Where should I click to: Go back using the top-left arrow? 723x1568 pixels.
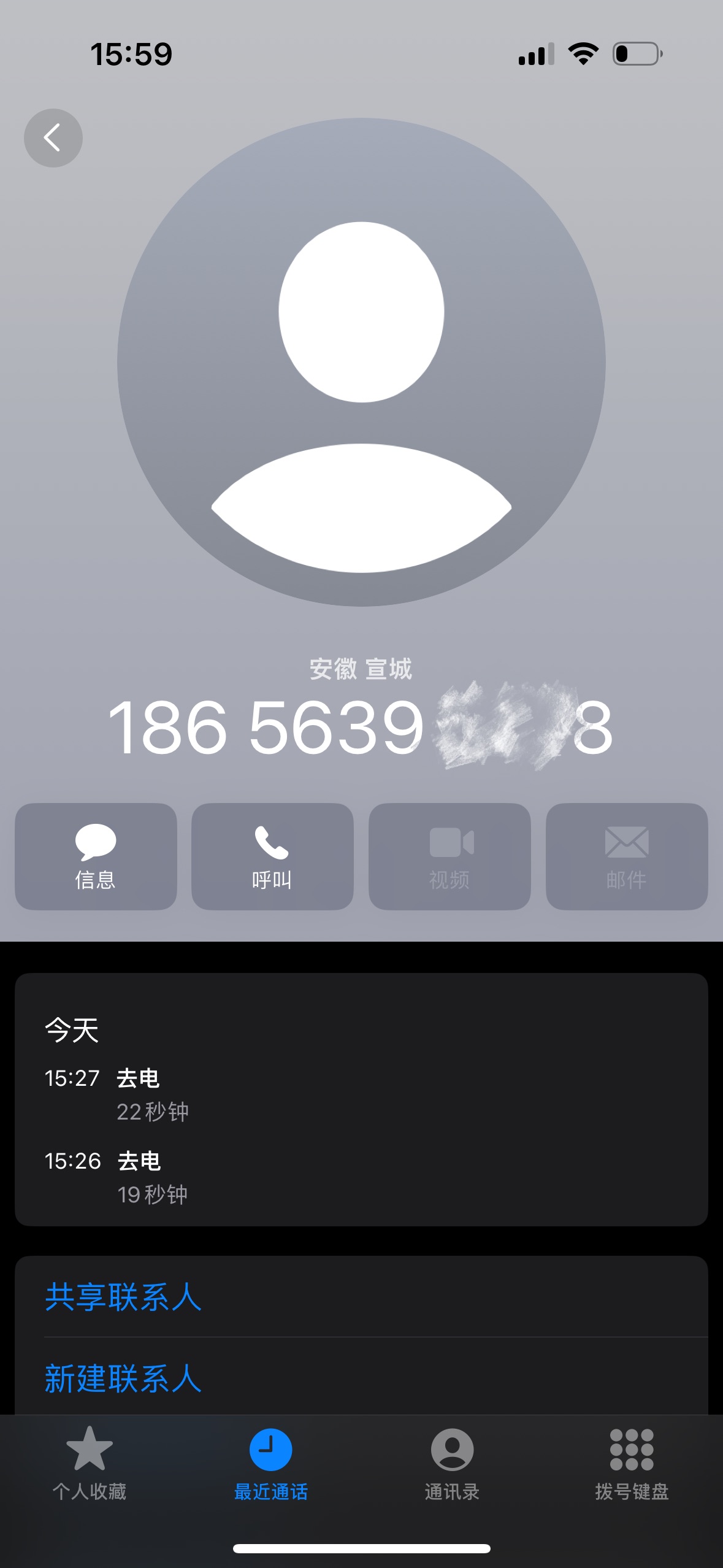coord(53,138)
